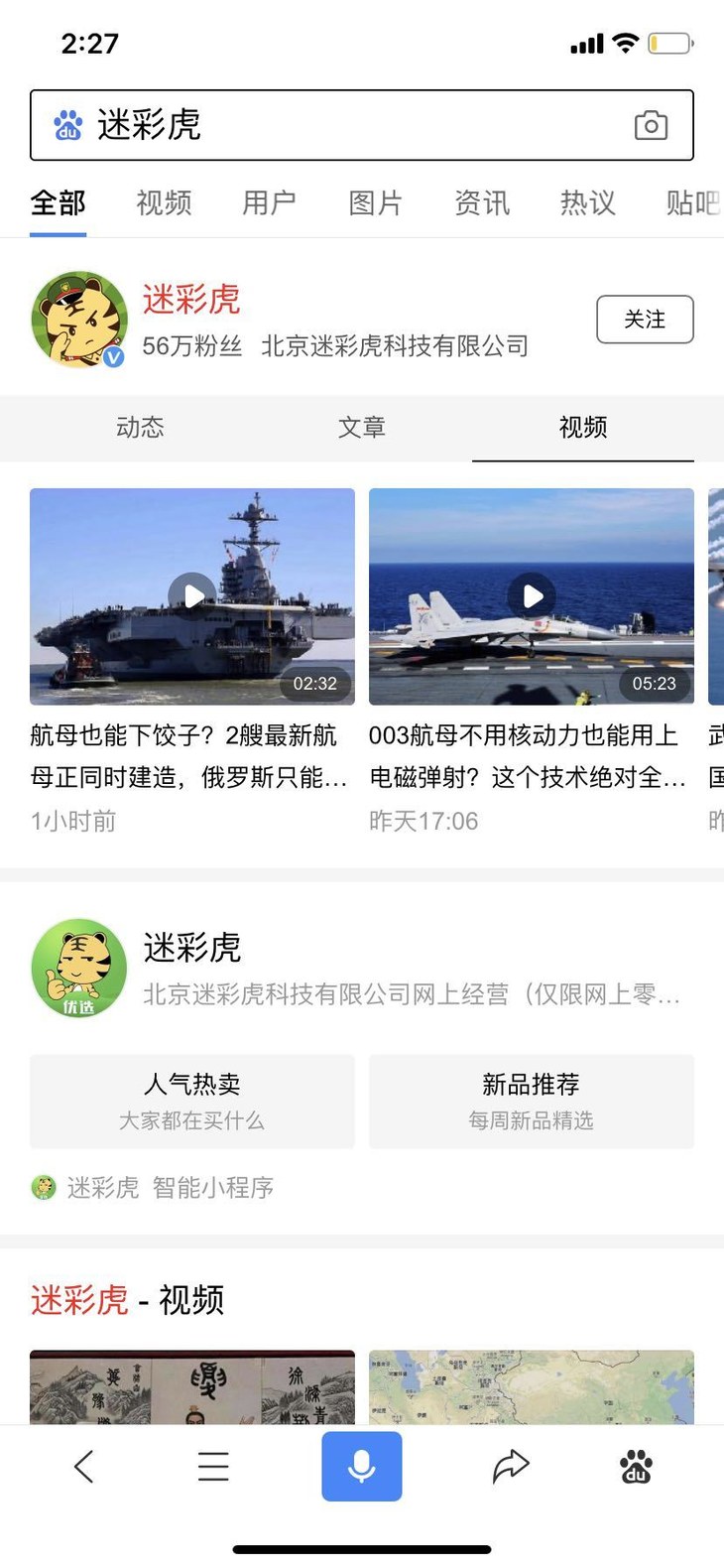Open the 文章 tab of the account

[x=362, y=428]
